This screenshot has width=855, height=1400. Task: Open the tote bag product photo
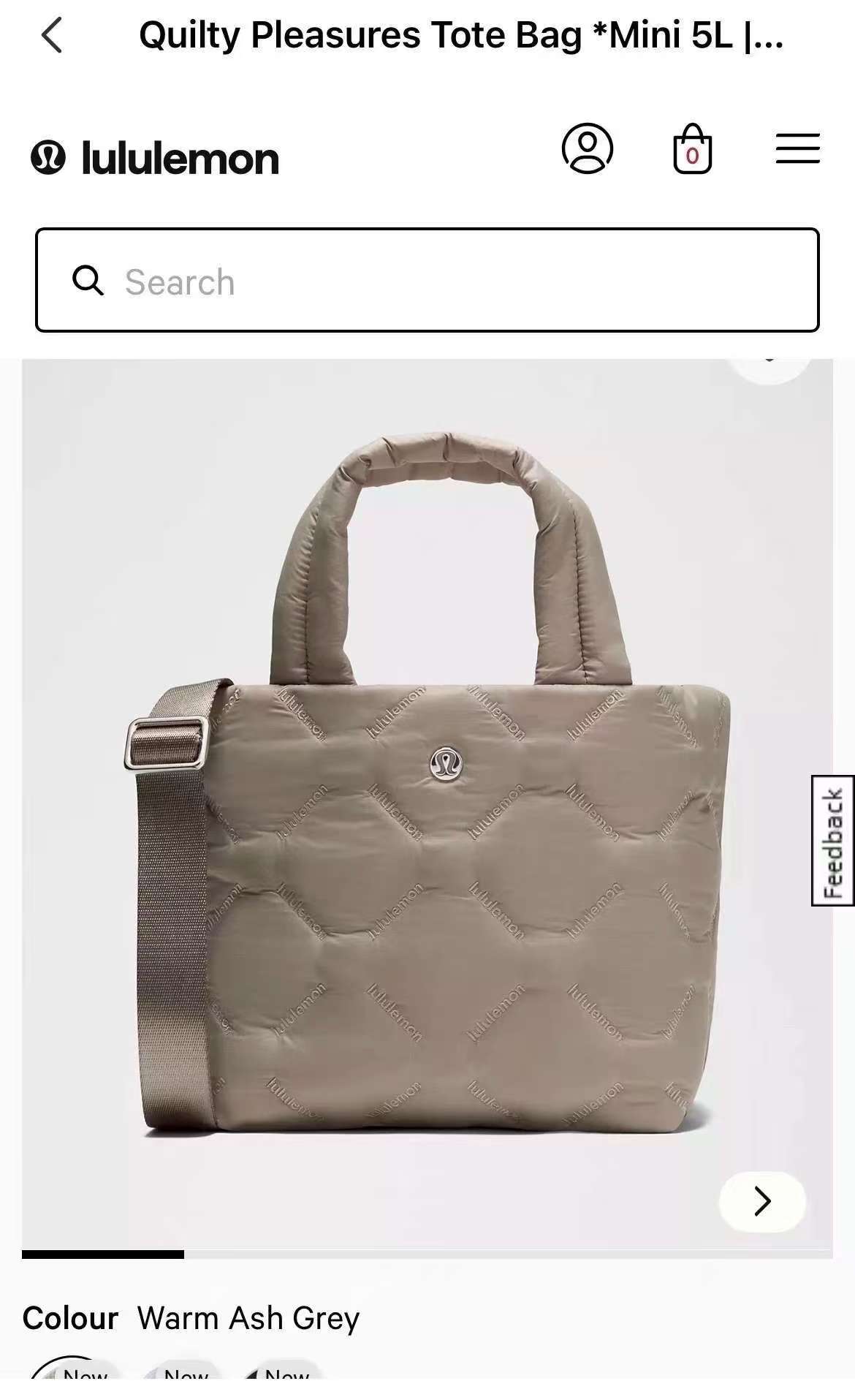tap(427, 804)
